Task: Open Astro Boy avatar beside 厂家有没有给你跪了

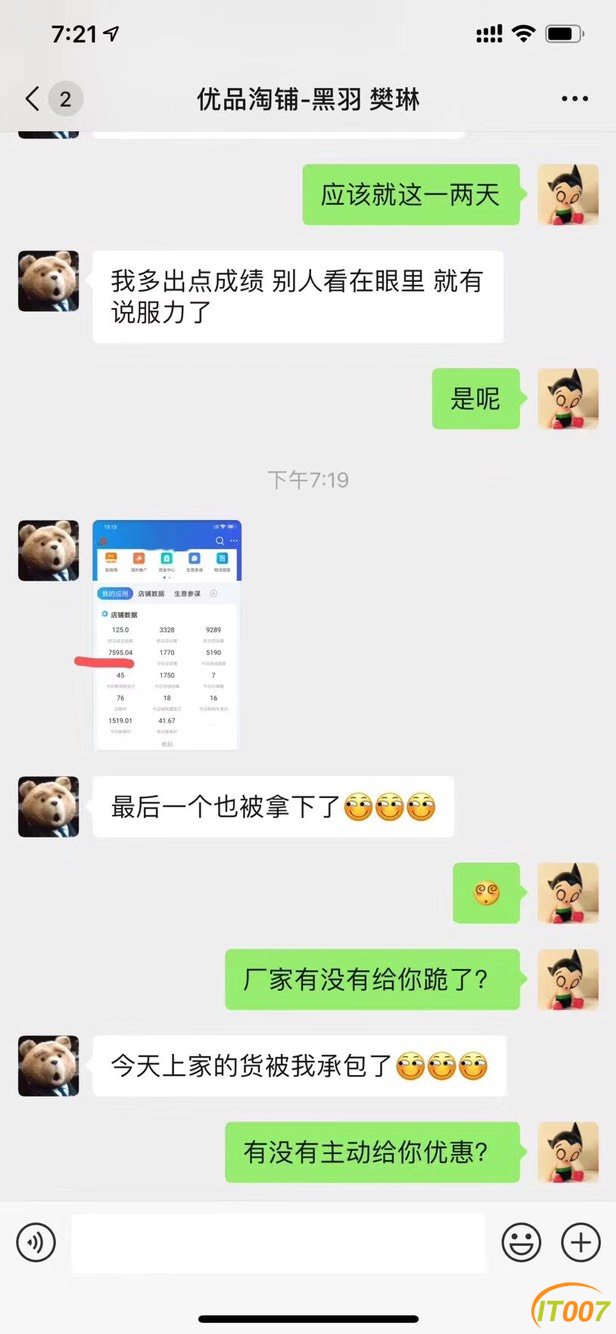Action: [x=568, y=980]
